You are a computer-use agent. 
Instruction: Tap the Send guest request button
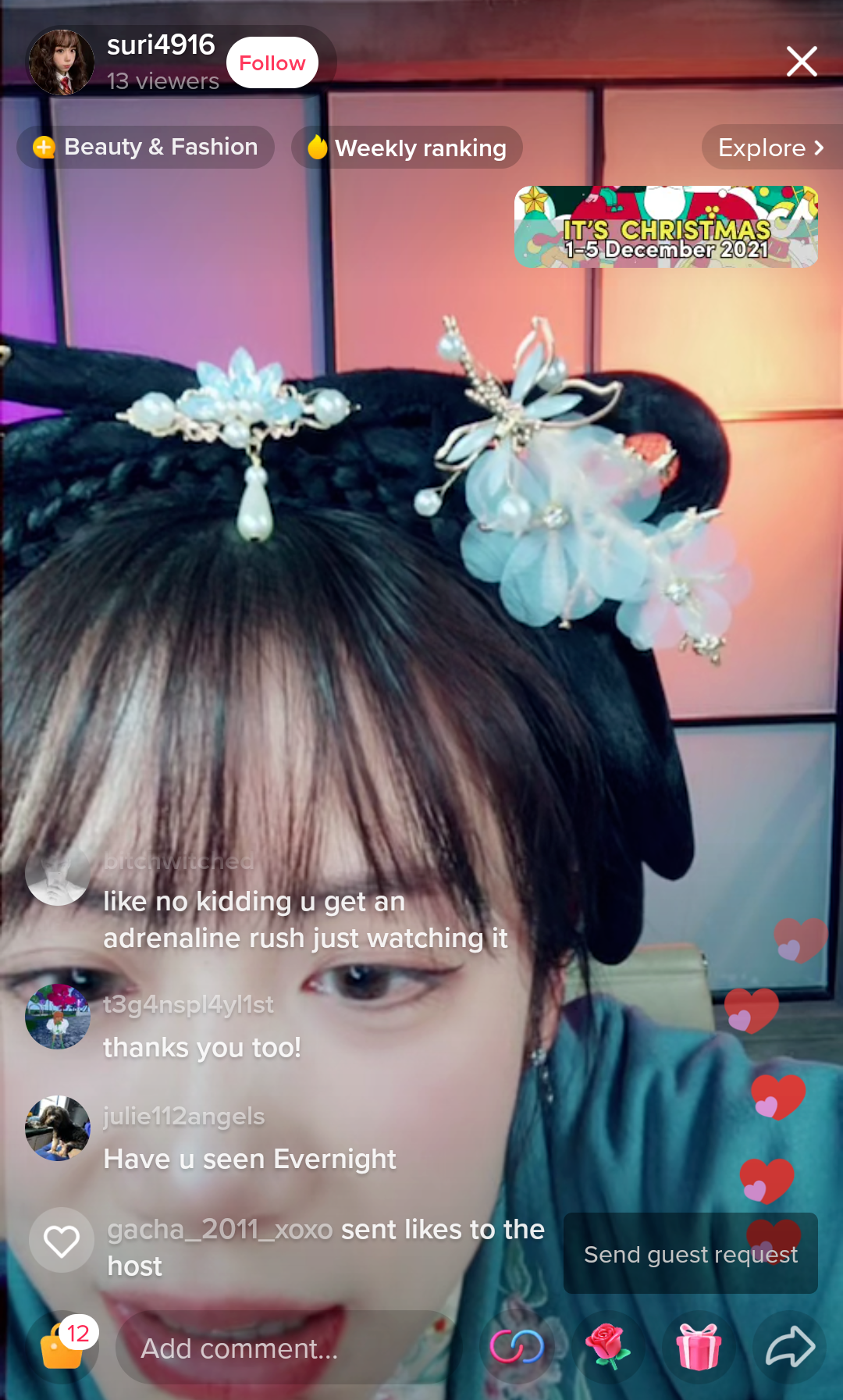pyautogui.click(x=690, y=1254)
